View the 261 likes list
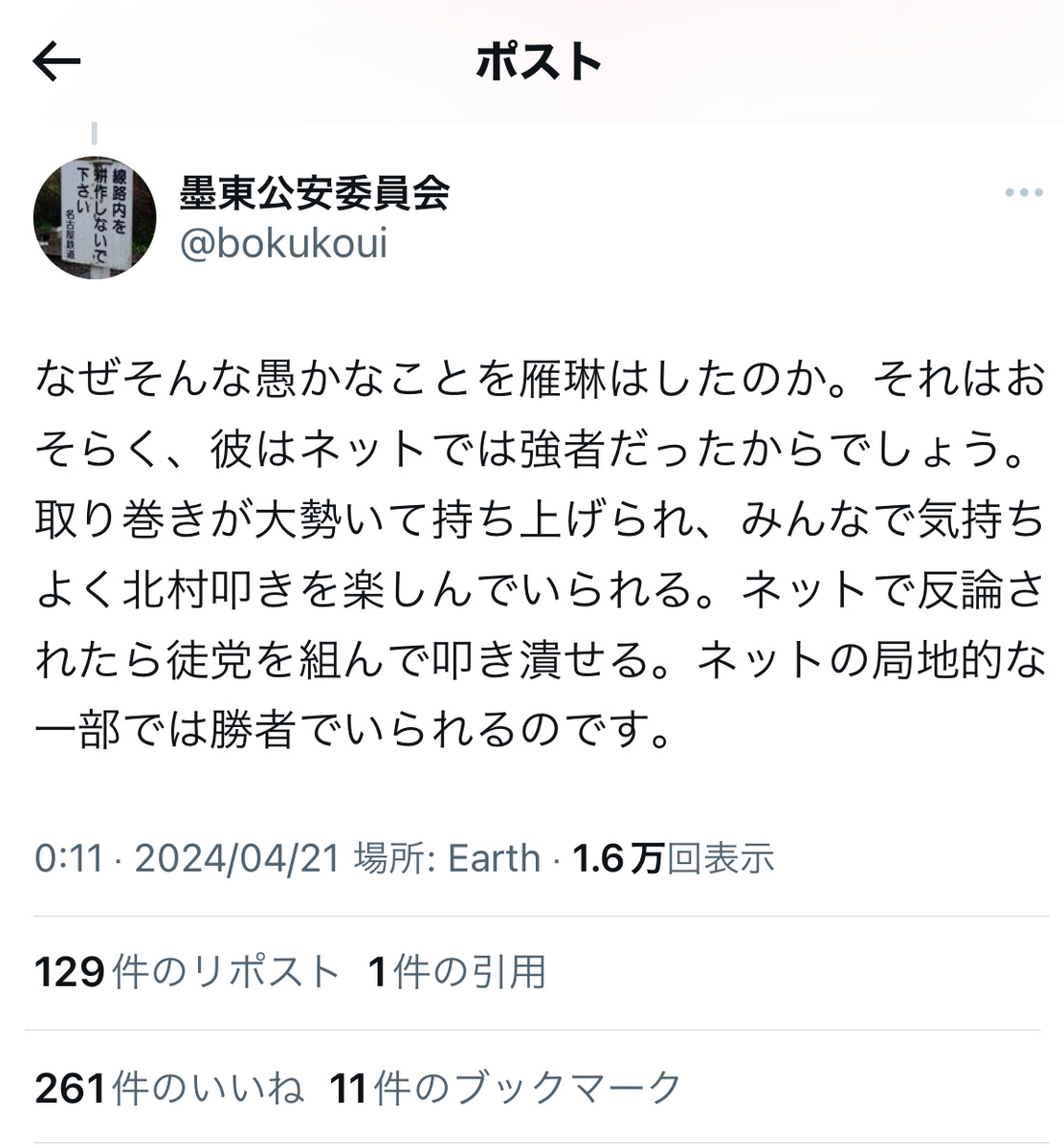Screen dimensions: 1064x1148 169,1088
